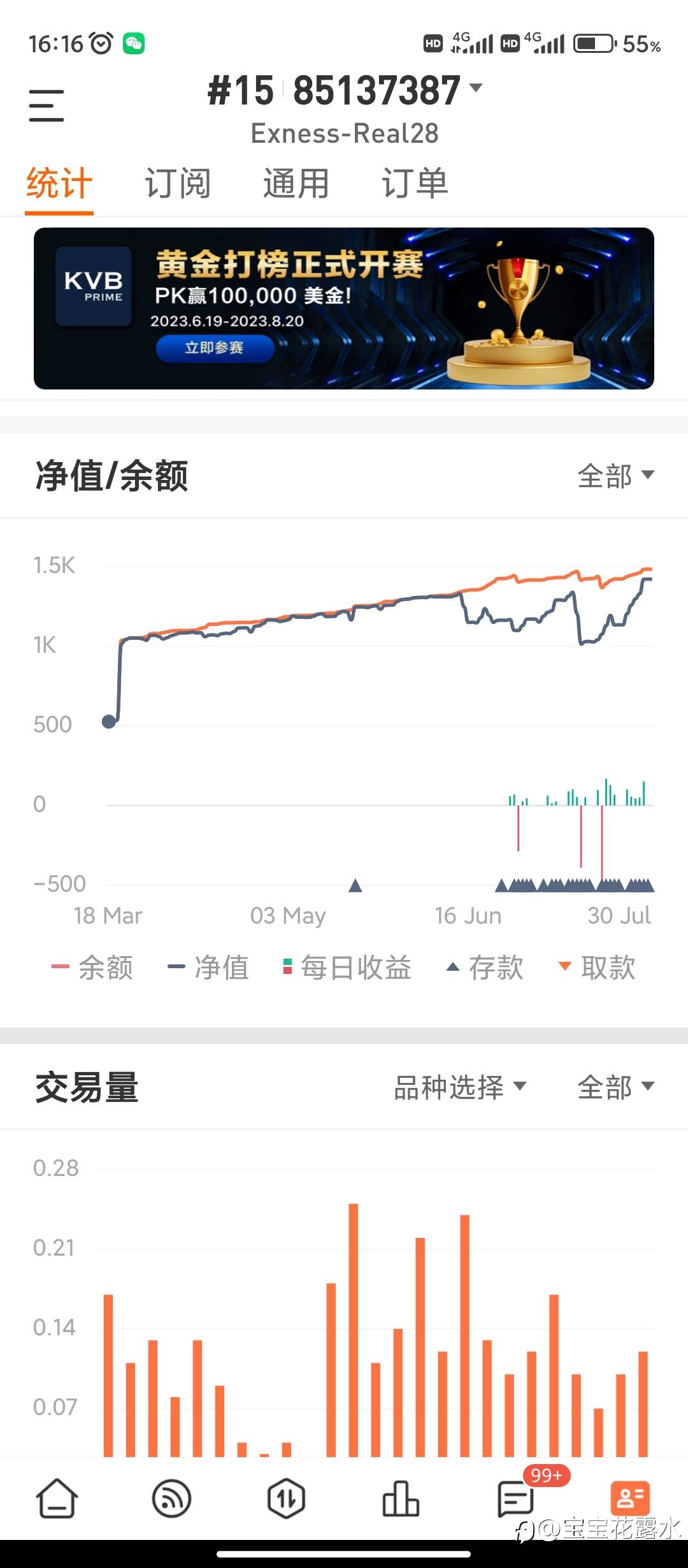688x1568 pixels.
Task: Toggle the 净值 legend series
Action: [x=208, y=967]
